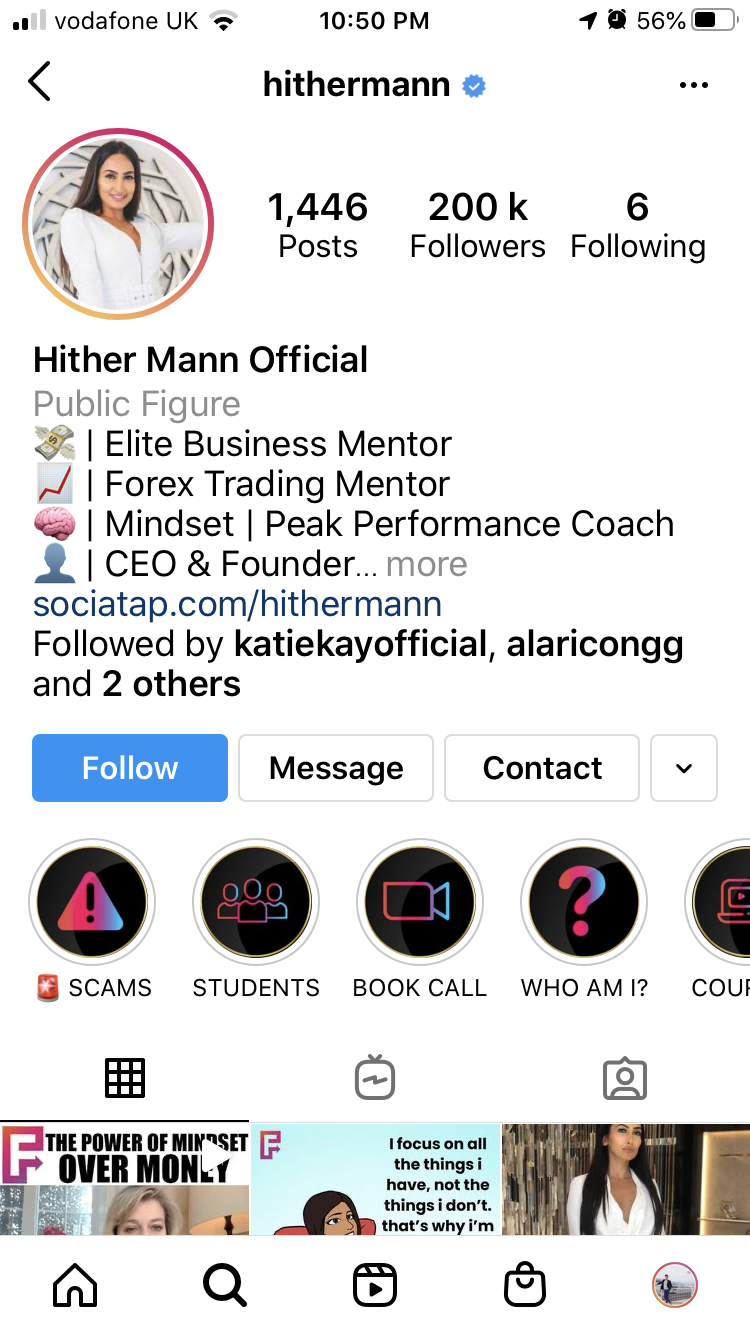Open the Reels tab
Viewport: 750px width, 1334px height.
375,1286
